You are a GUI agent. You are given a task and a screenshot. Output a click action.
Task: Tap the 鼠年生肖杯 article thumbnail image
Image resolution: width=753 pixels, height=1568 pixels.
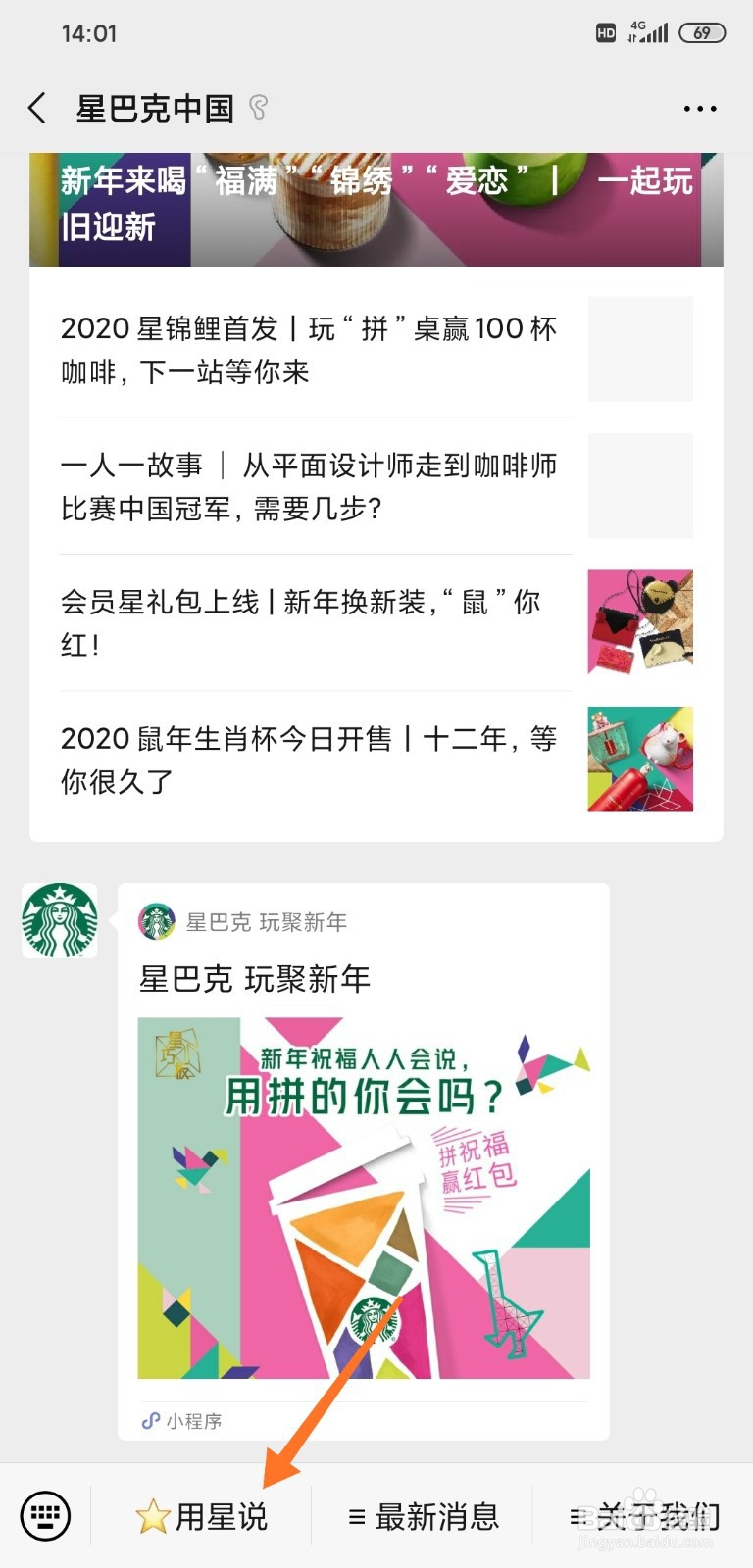[x=639, y=760]
